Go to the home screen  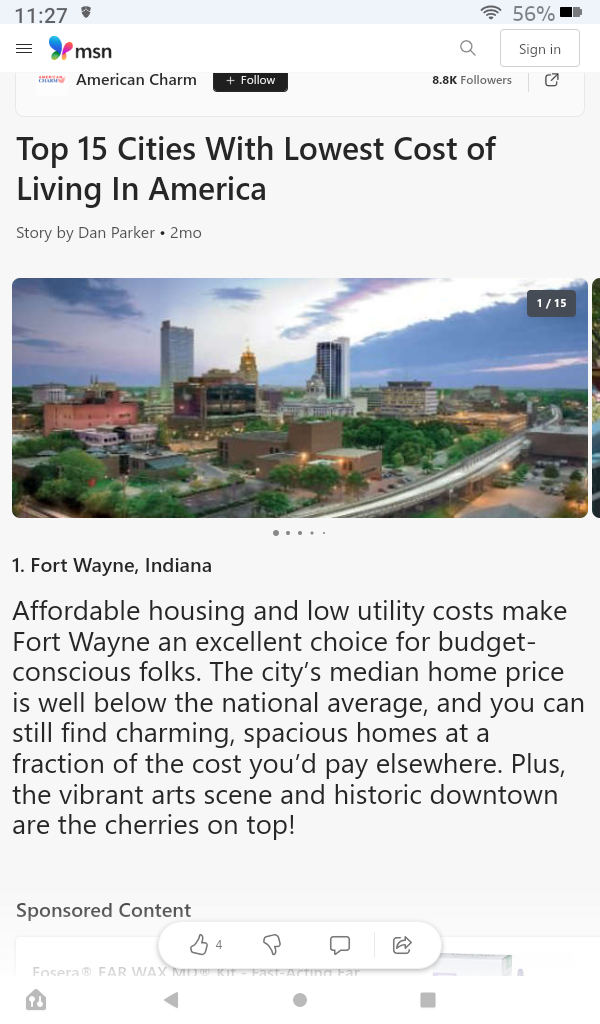(300, 999)
